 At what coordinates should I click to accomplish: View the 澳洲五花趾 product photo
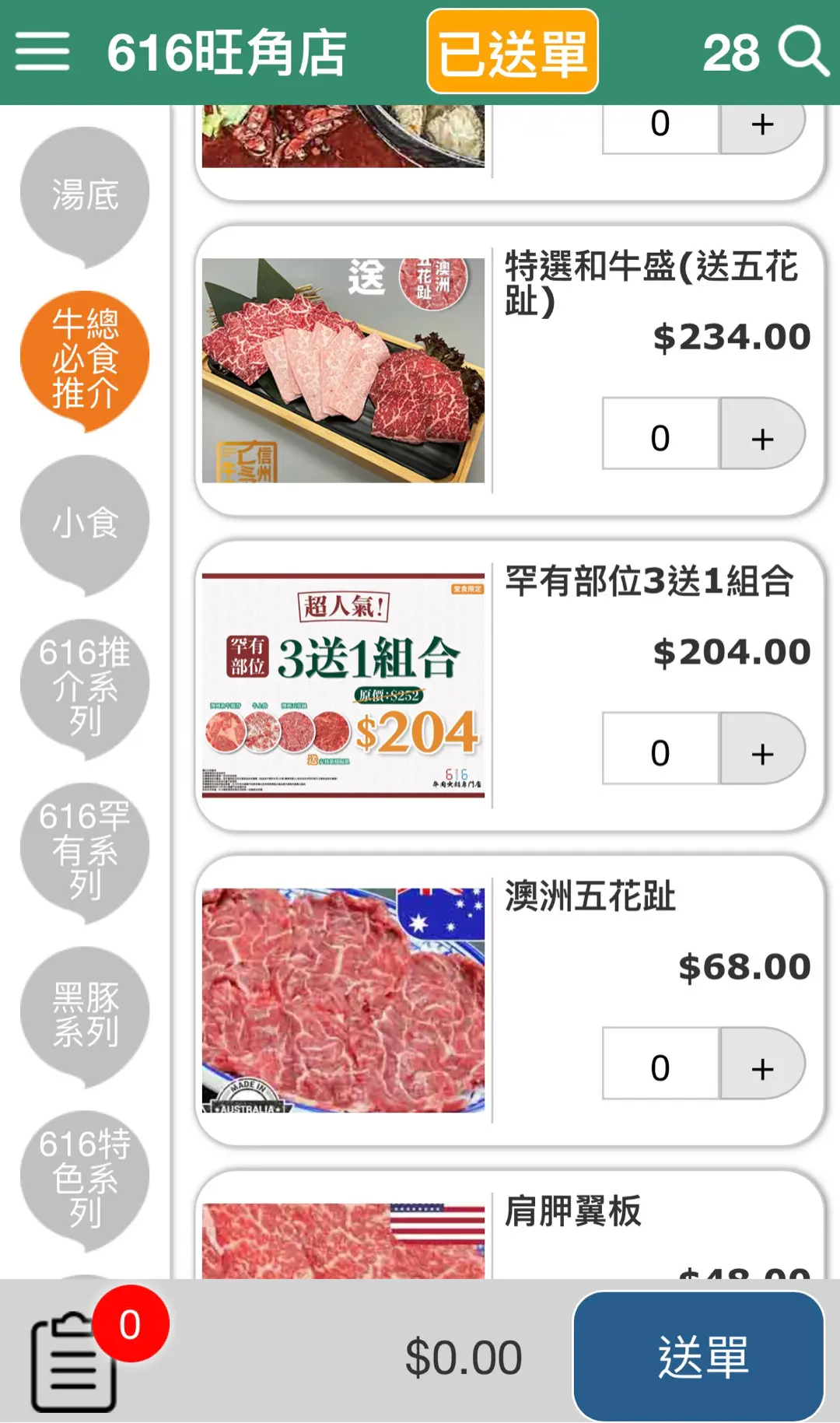[343, 1001]
